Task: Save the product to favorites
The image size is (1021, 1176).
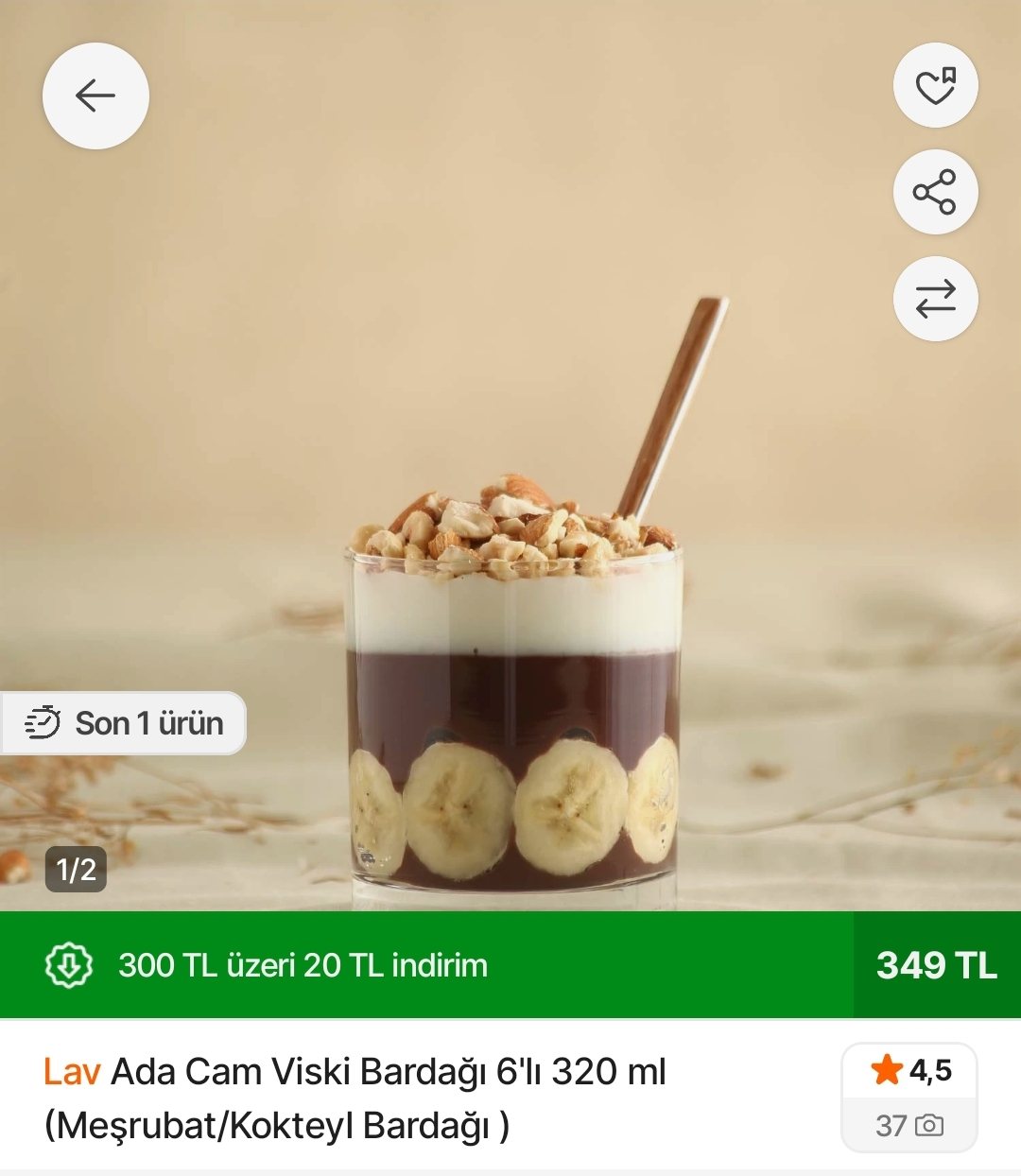Action: [935, 86]
